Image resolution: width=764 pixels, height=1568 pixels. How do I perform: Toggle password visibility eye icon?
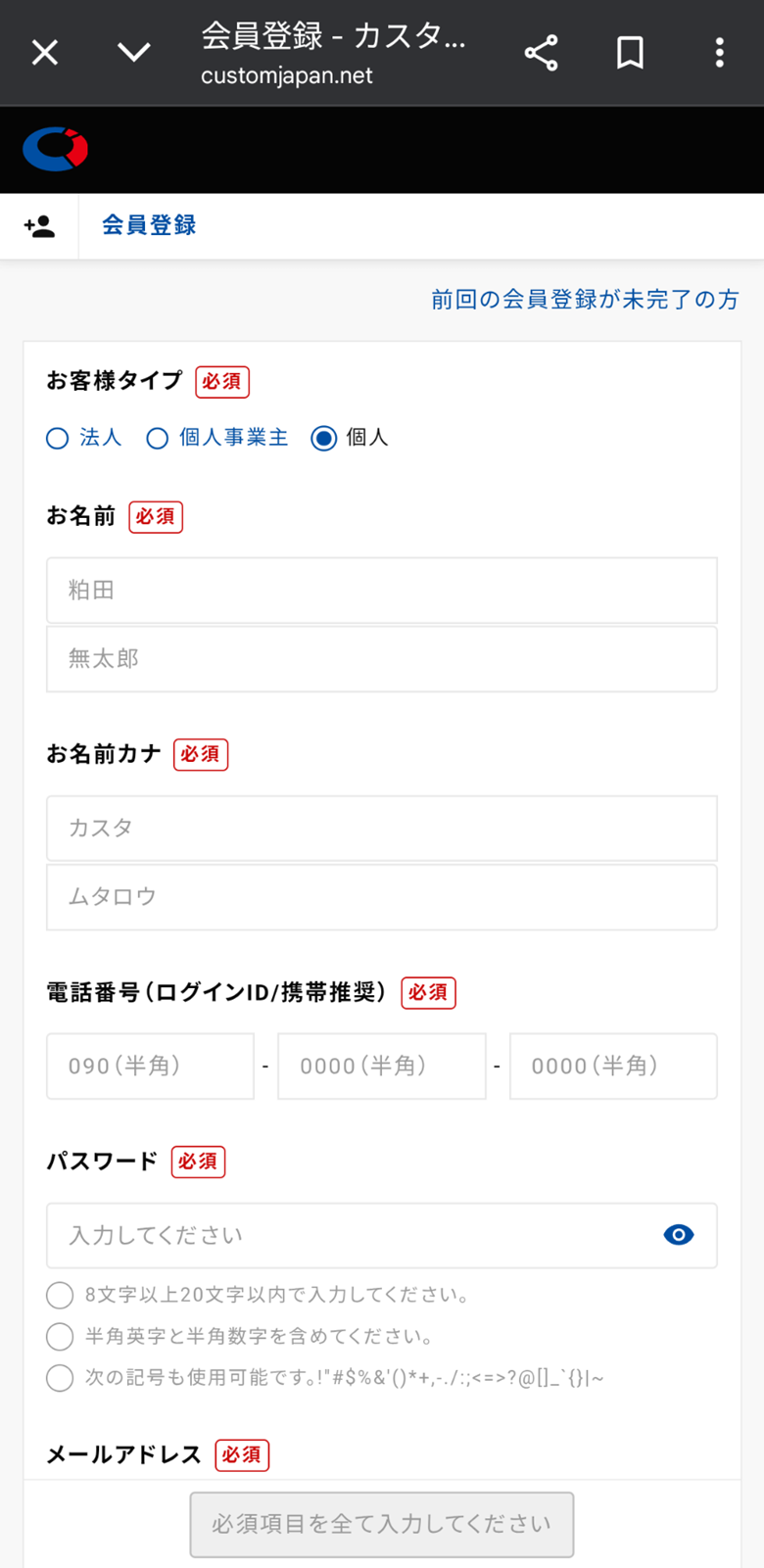click(x=678, y=1236)
